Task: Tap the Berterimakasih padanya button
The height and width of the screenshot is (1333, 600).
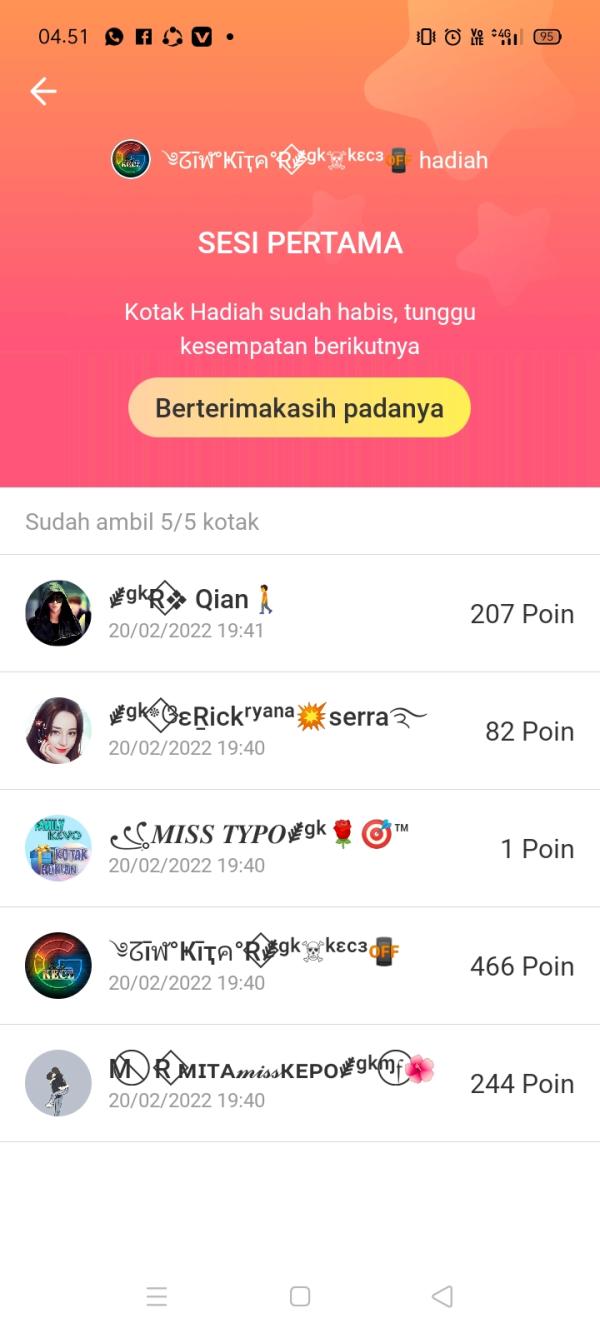Action: click(x=299, y=408)
